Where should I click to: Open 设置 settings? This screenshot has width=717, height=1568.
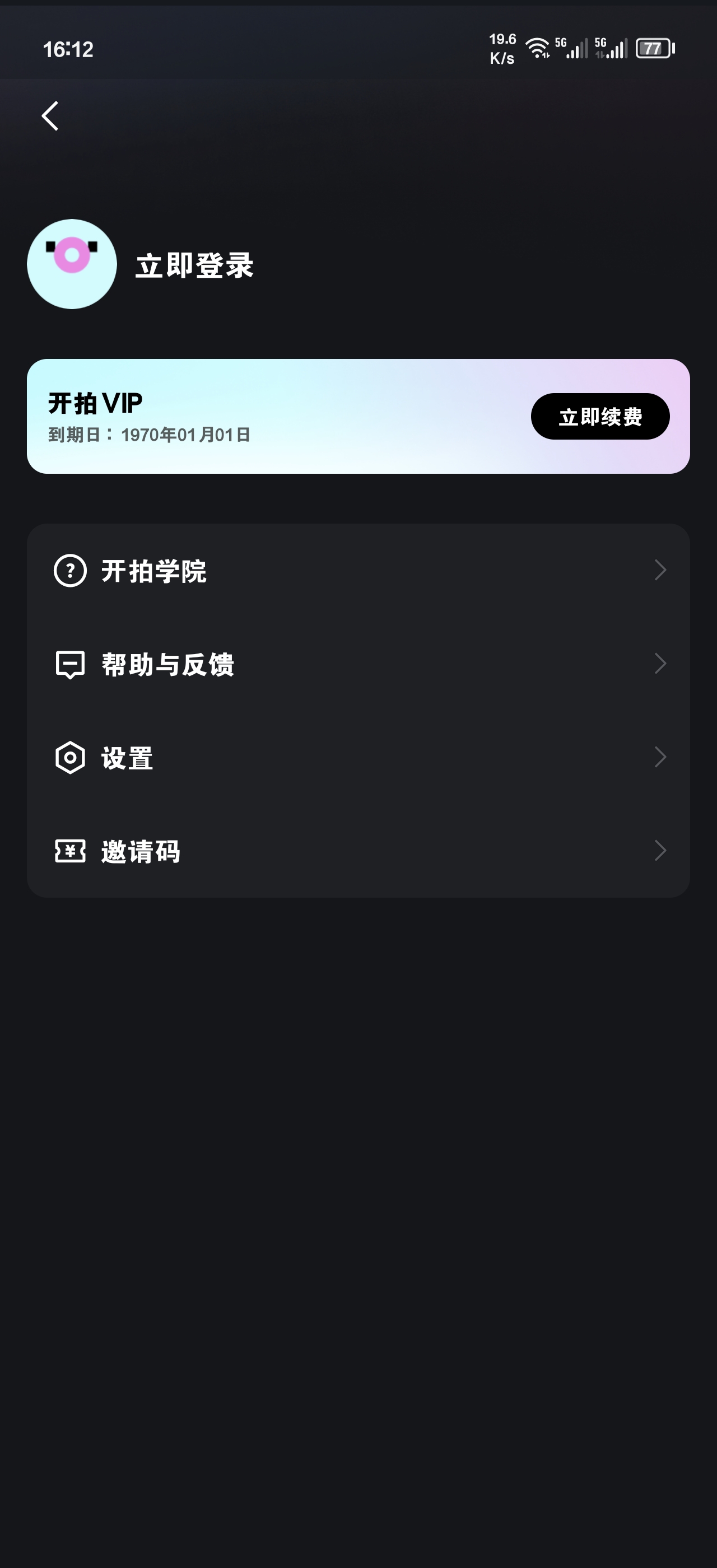(358, 758)
